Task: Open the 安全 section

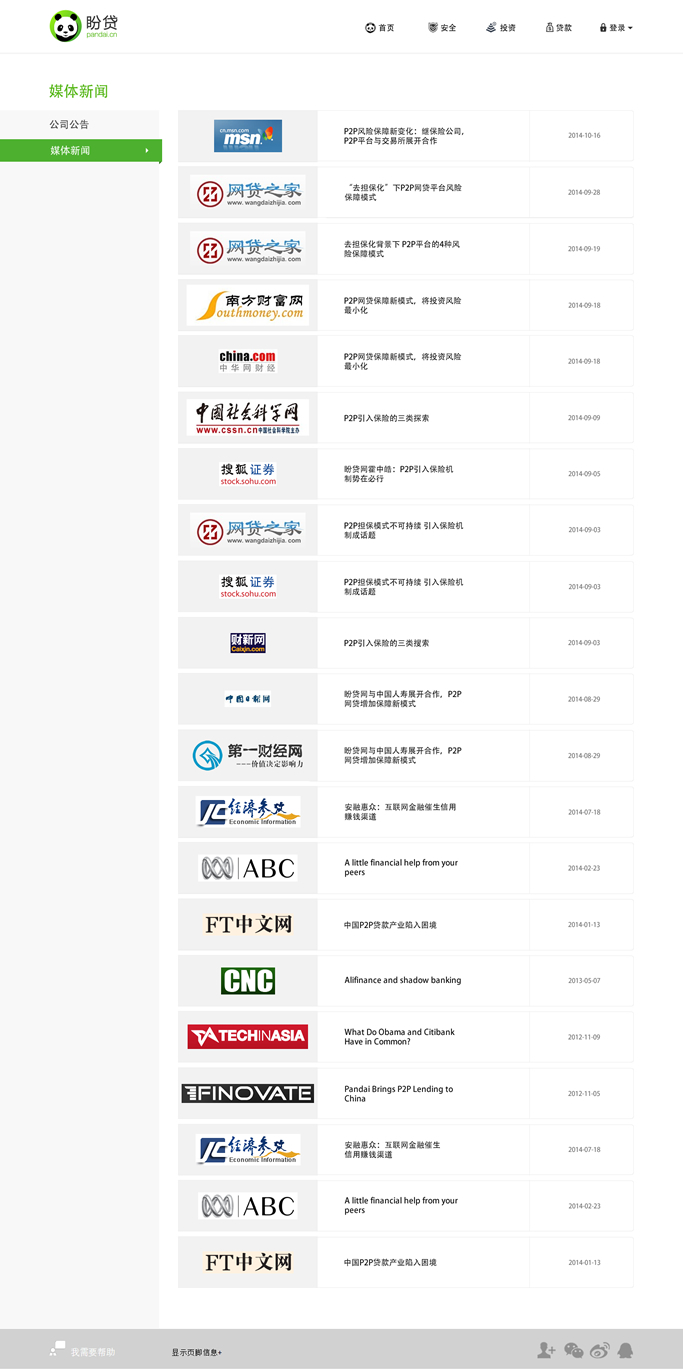Action: tap(442, 28)
